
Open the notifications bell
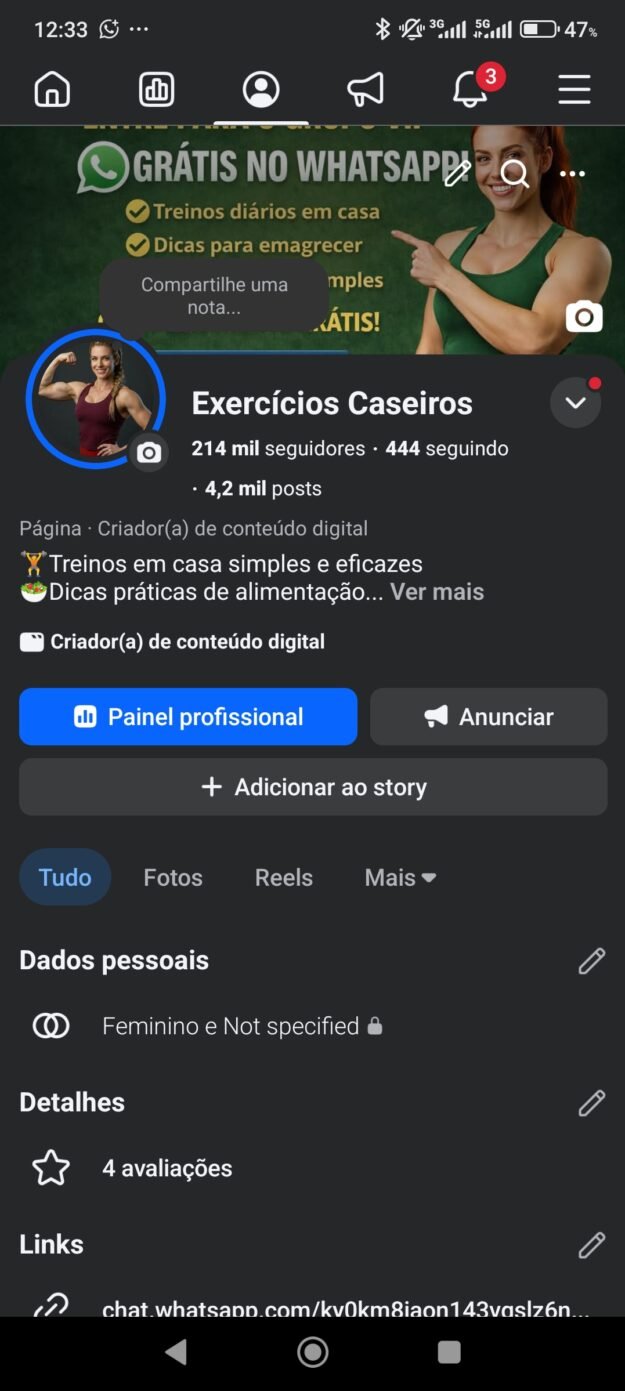(471, 89)
